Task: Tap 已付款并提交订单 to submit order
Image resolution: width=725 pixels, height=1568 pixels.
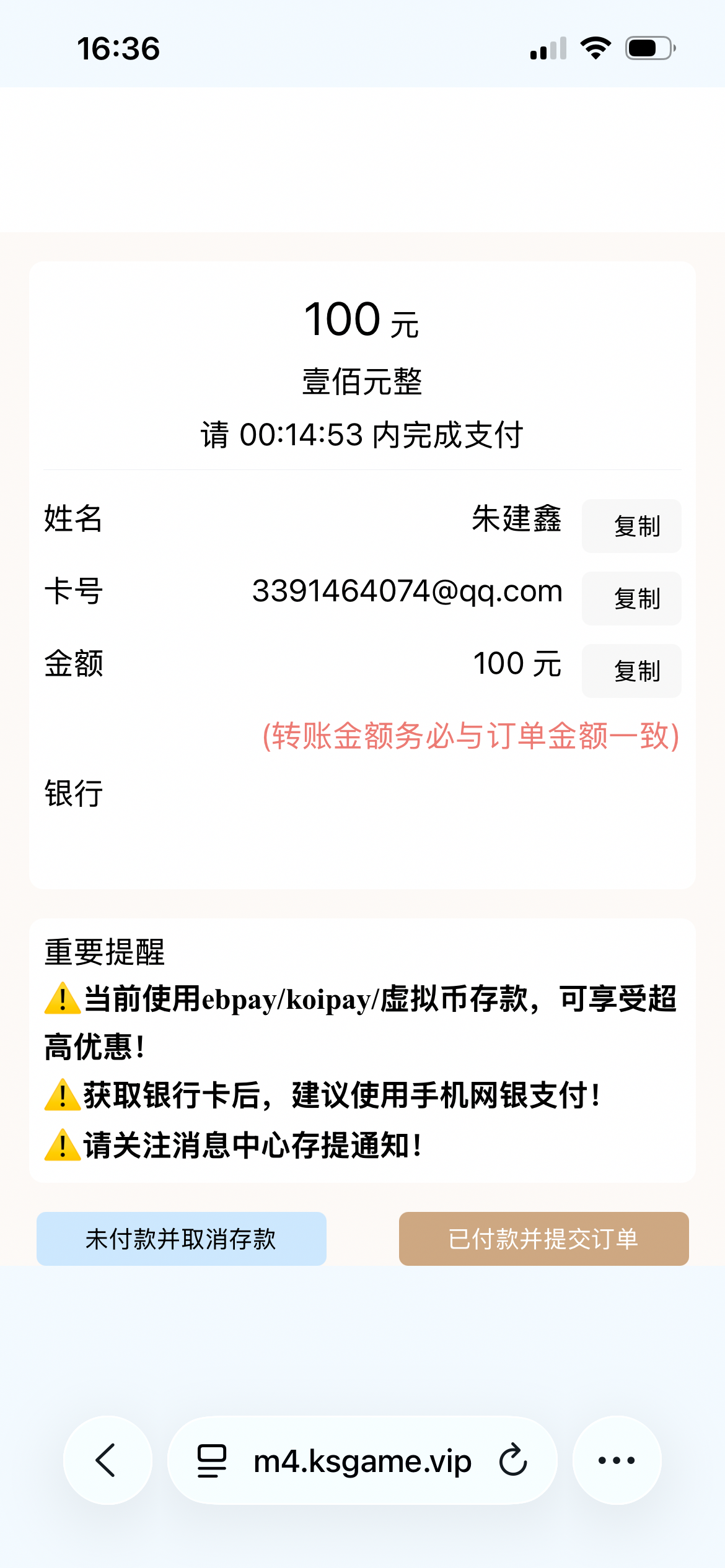Action: pyautogui.click(x=543, y=1239)
